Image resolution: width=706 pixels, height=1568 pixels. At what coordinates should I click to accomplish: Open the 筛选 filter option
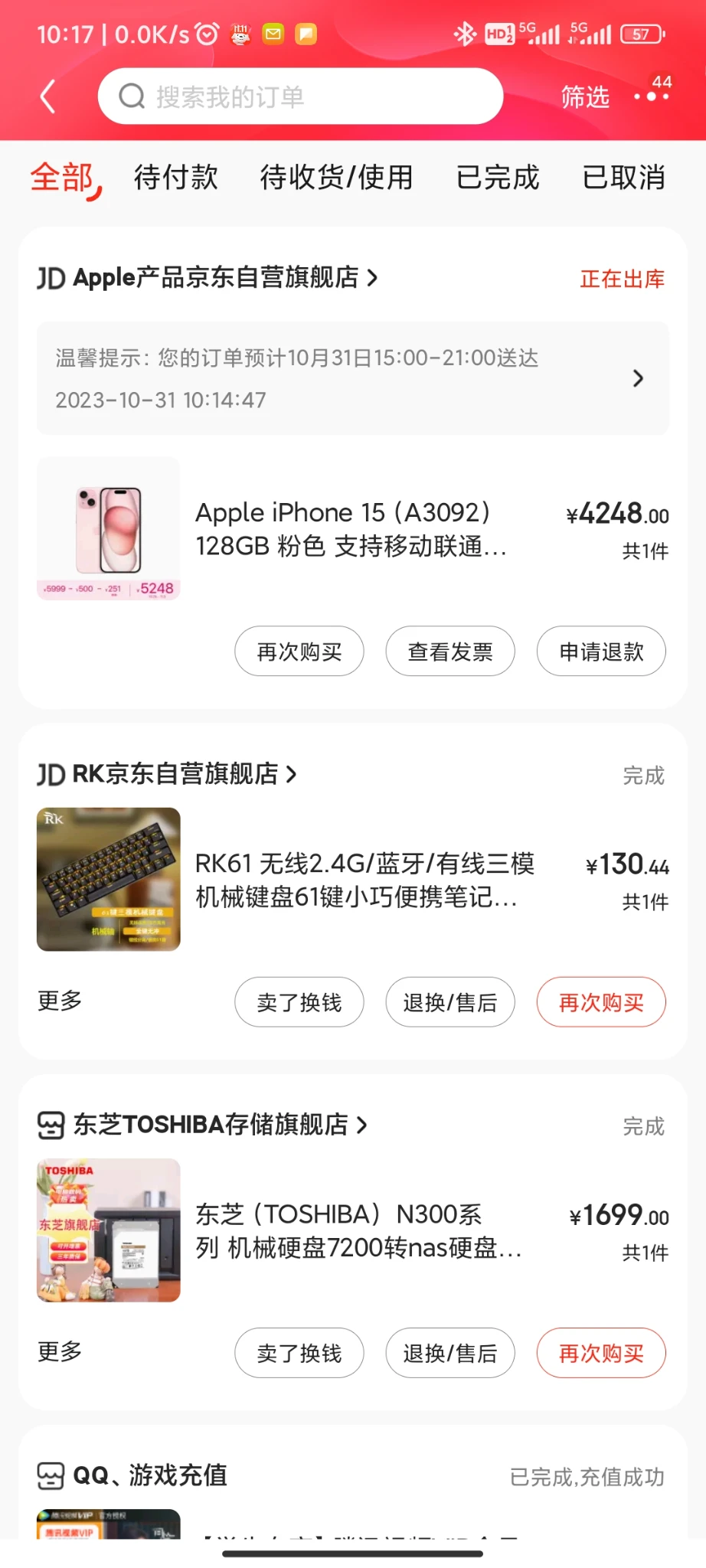pyautogui.click(x=585, y=97)
